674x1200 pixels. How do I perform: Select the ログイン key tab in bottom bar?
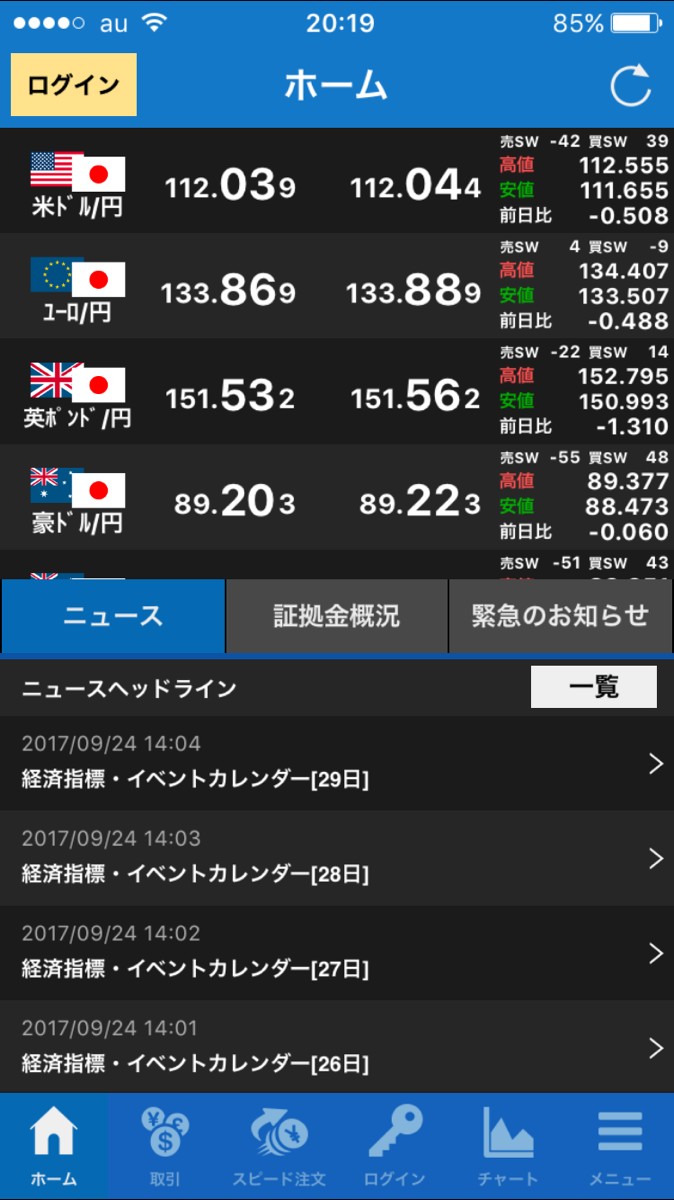pos(395,1146)
